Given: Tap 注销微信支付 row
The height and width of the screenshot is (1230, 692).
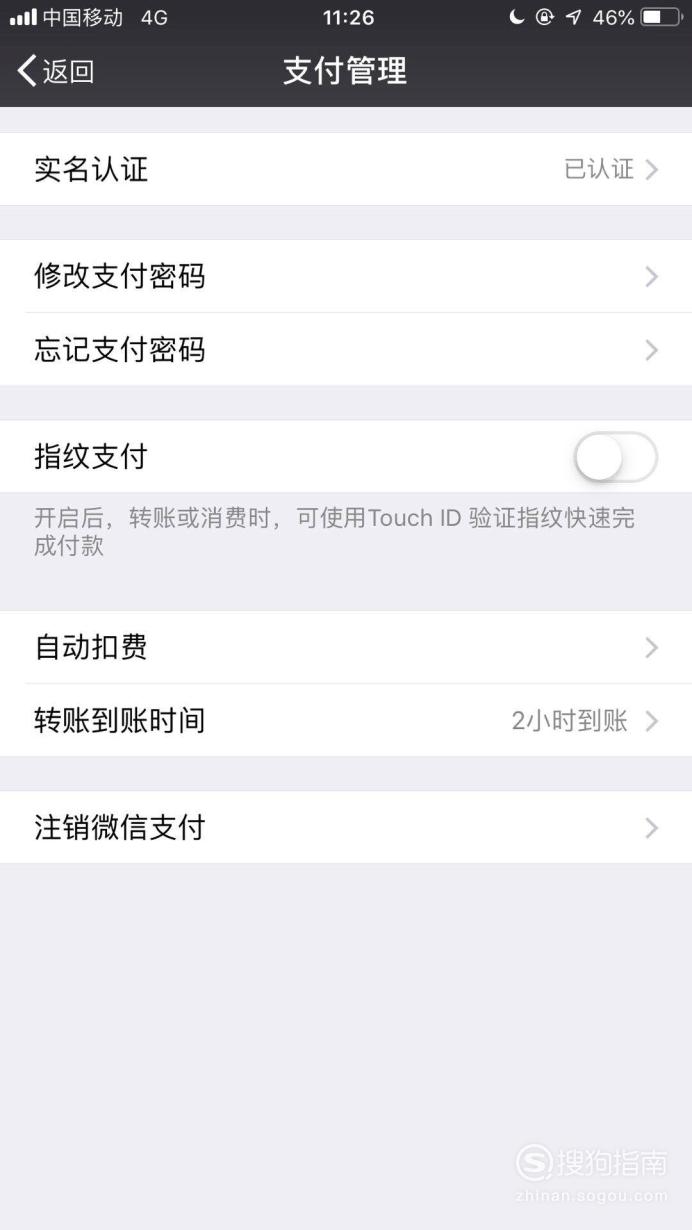Looking at the screenshot, I should [346, 827].
